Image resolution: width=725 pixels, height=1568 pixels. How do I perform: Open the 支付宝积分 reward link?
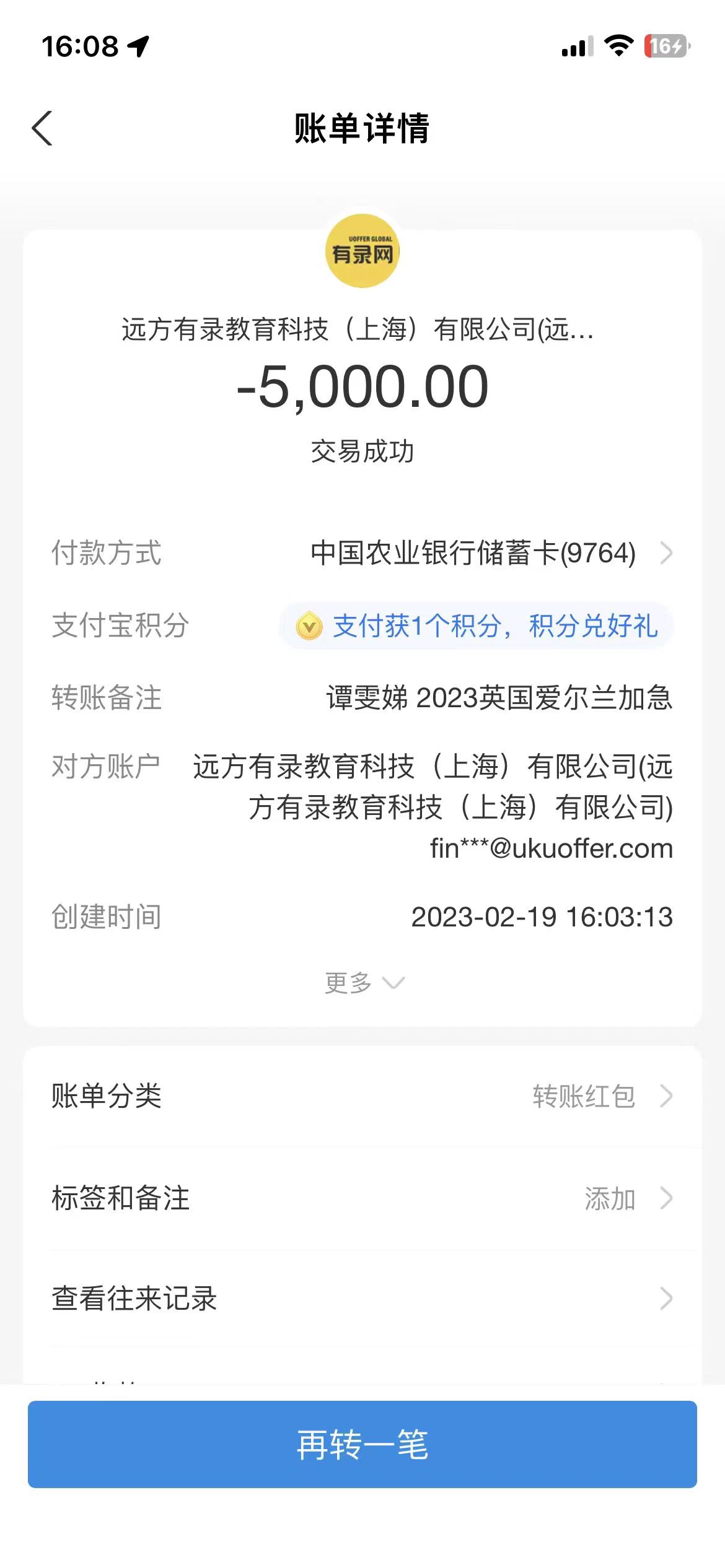477,625
